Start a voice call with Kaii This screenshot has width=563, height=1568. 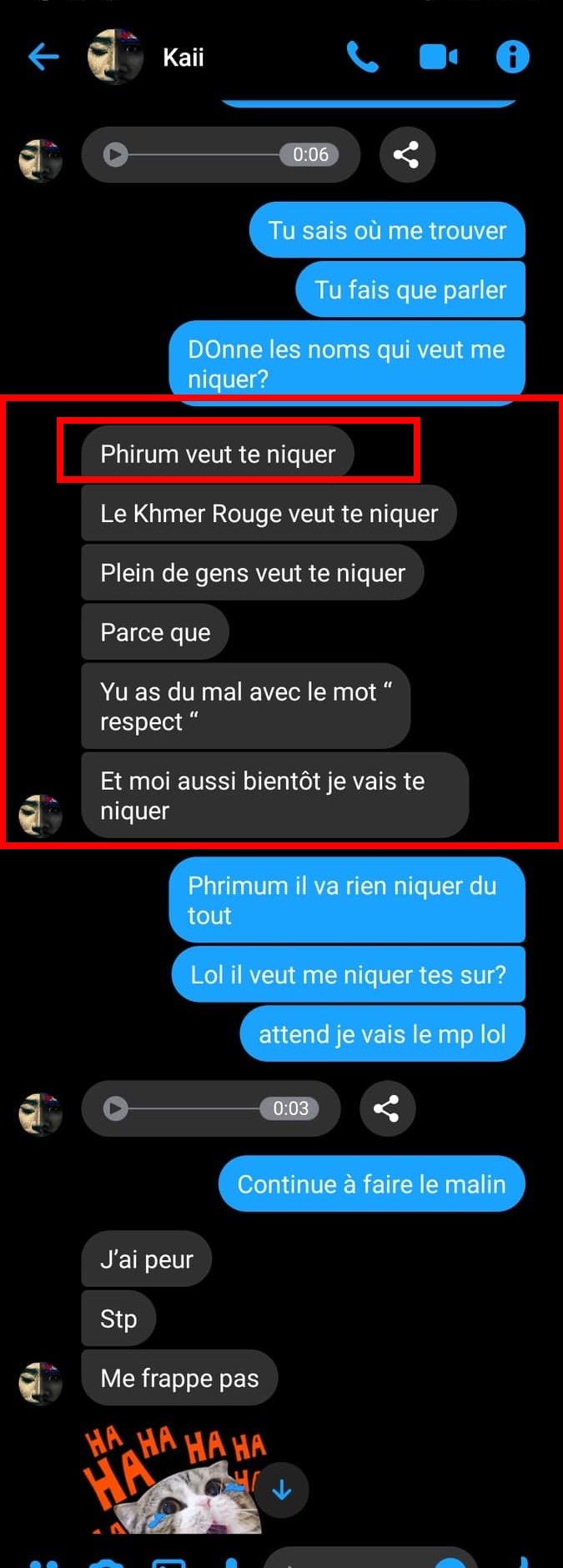click(362, 57)
